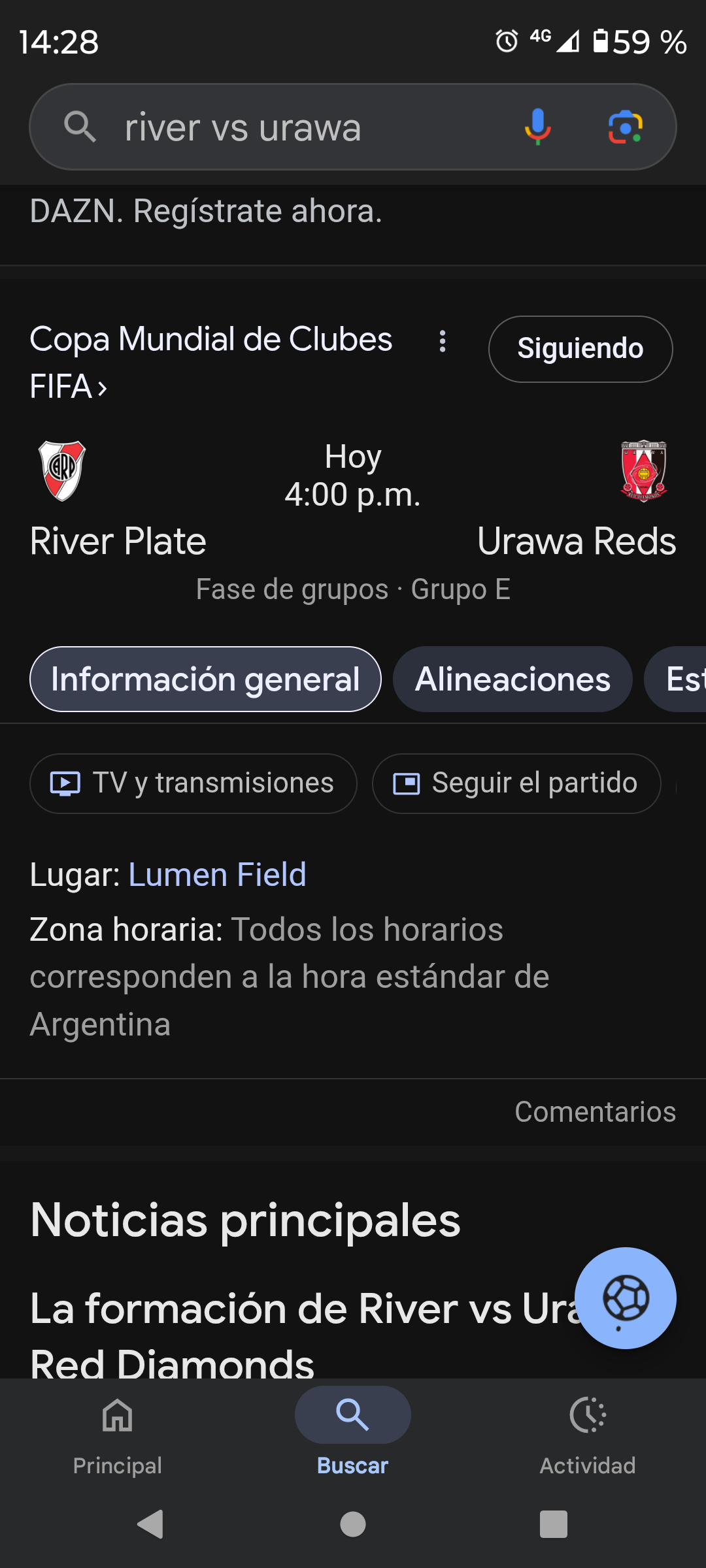Go to the Principal tab

coord(118,1436)
